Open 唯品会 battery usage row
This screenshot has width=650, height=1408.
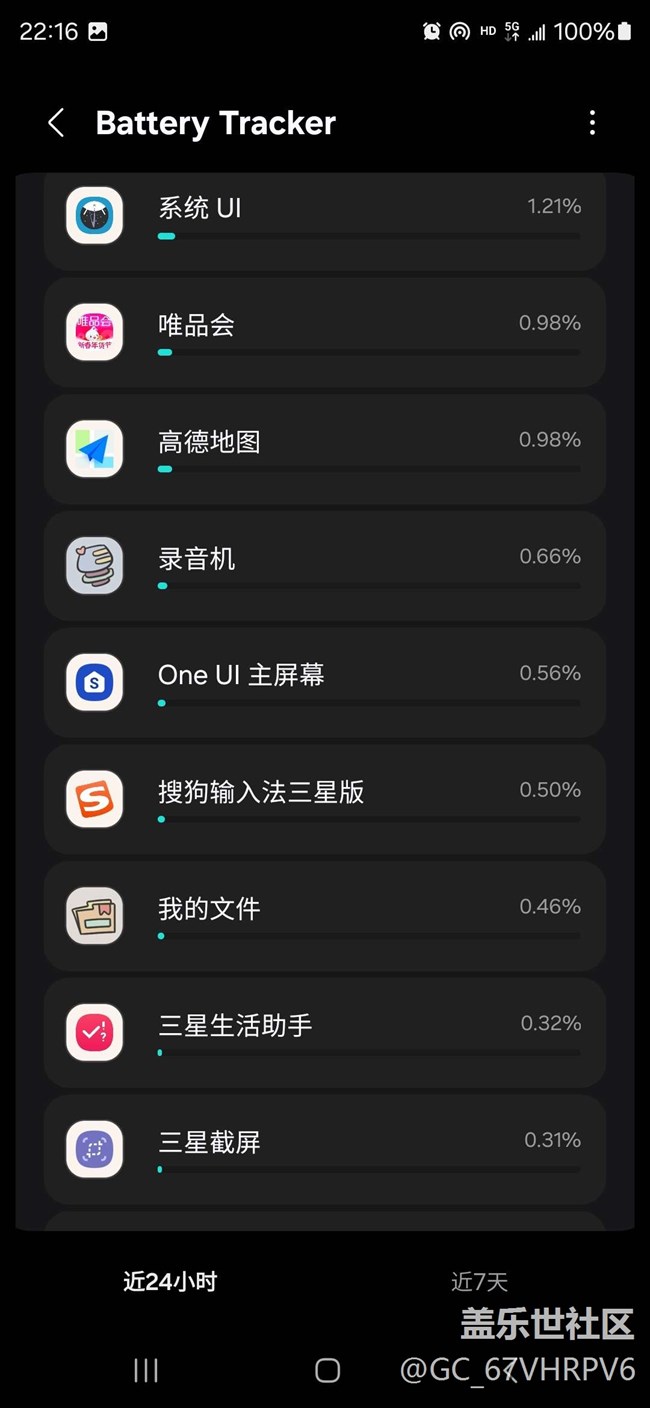(324, 333)
